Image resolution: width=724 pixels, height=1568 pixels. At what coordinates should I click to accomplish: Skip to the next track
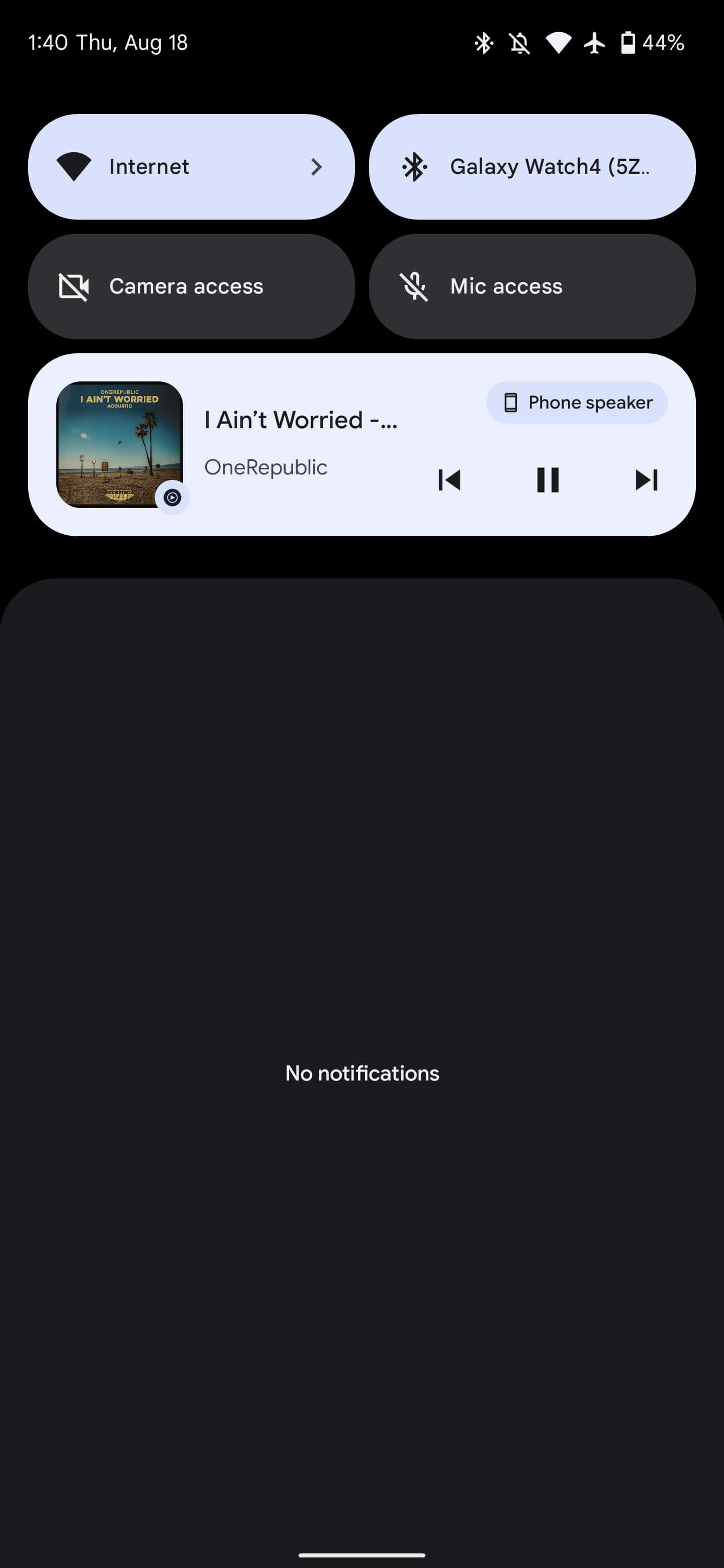[x=646, y=479]
